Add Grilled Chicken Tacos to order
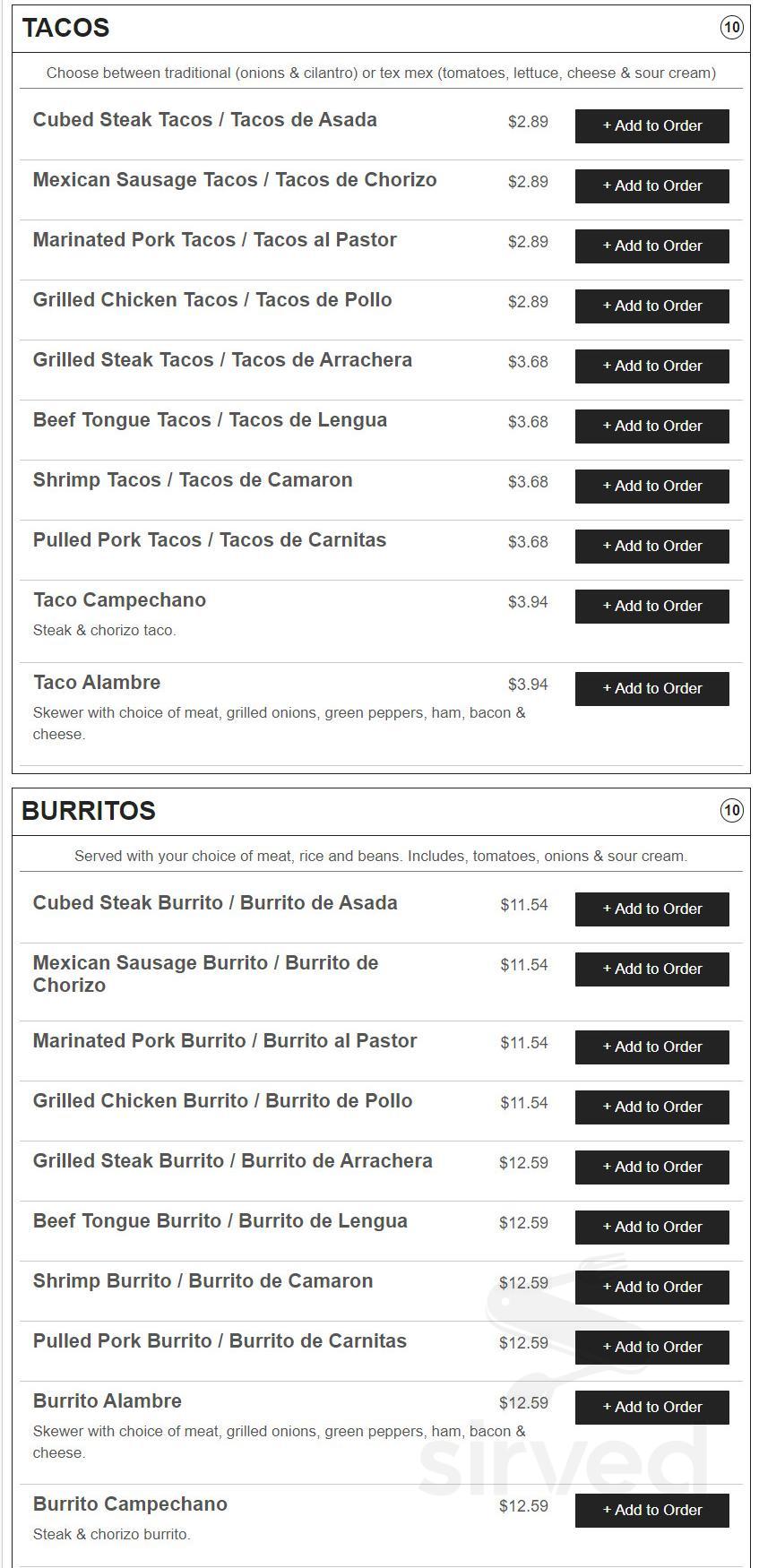The height and width of the screenshot is (1568, 759). 651,306
